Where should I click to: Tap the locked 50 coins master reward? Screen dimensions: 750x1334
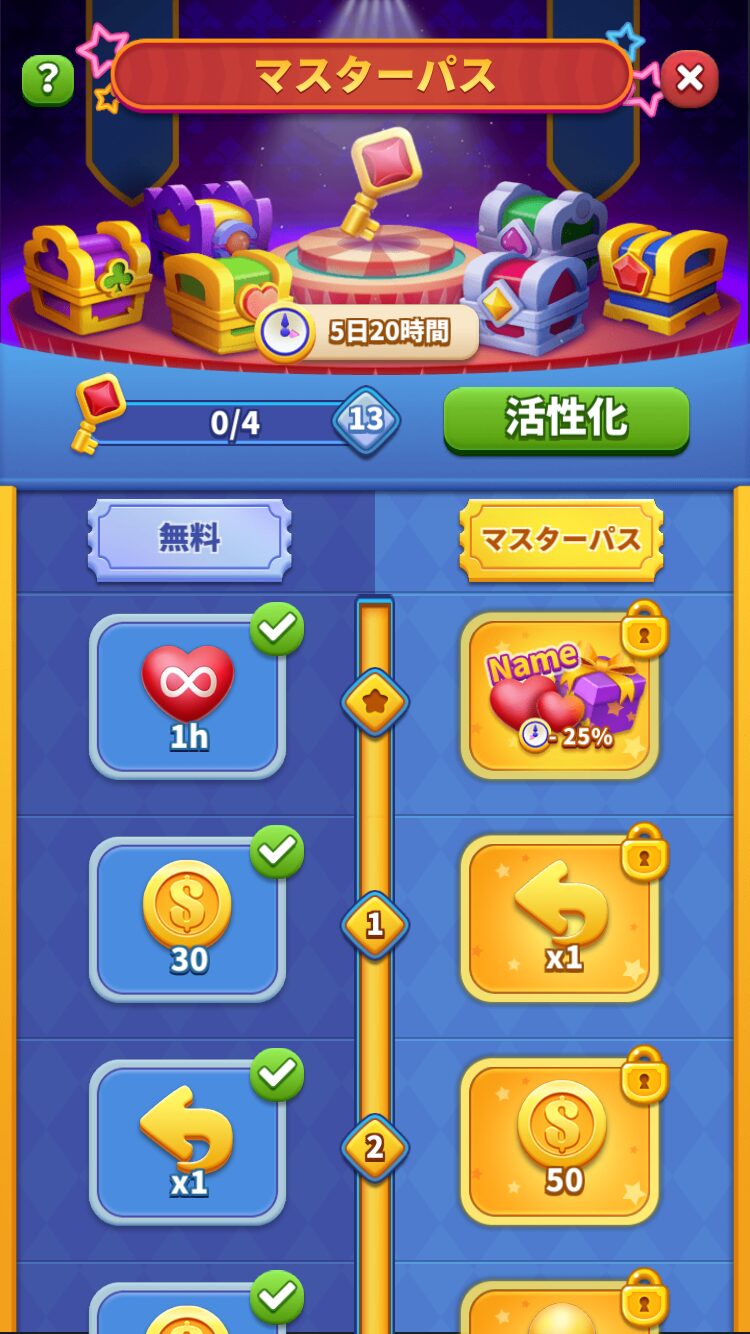coord(560,1143)
